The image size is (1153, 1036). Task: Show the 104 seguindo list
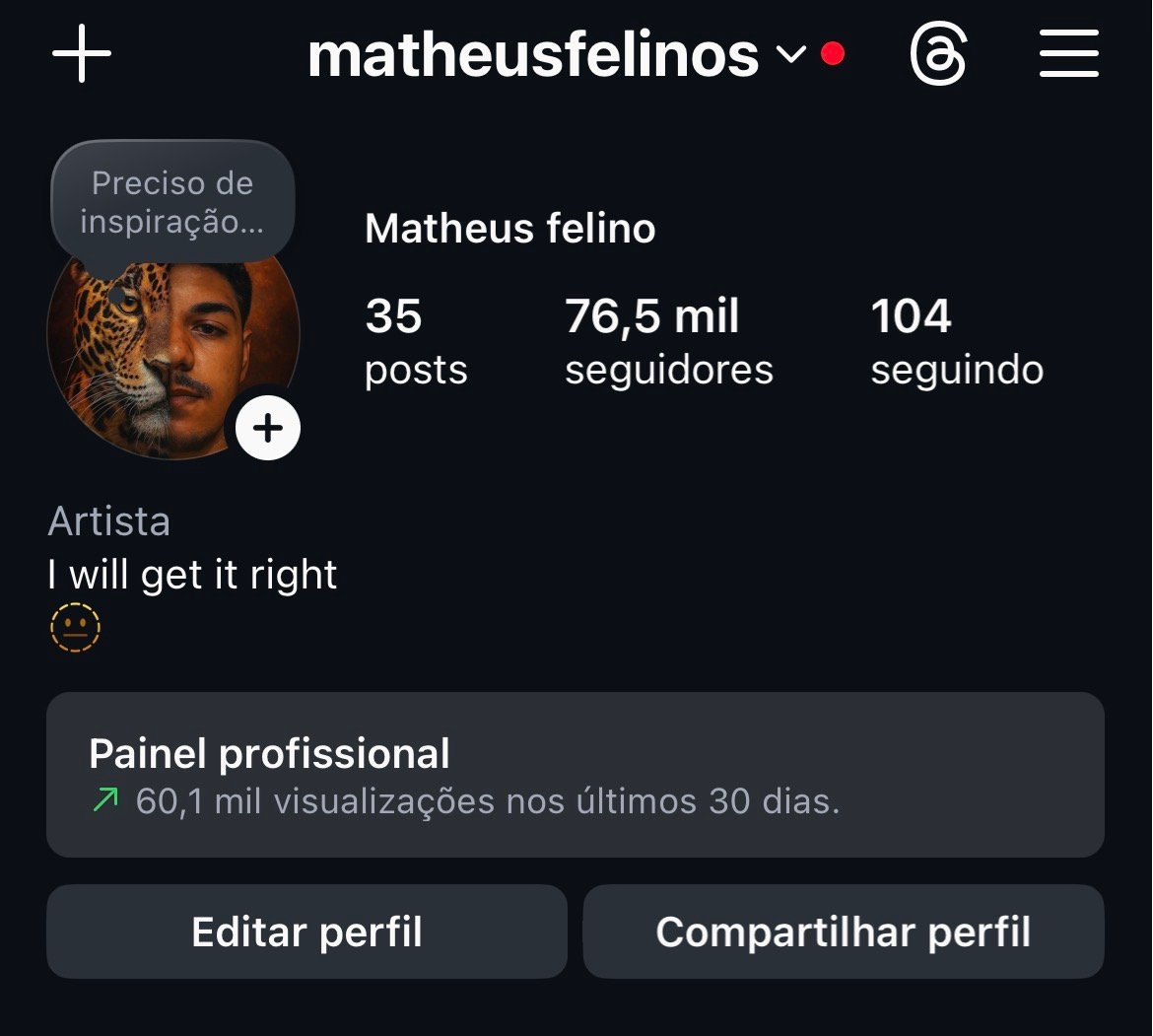point(956,341)
